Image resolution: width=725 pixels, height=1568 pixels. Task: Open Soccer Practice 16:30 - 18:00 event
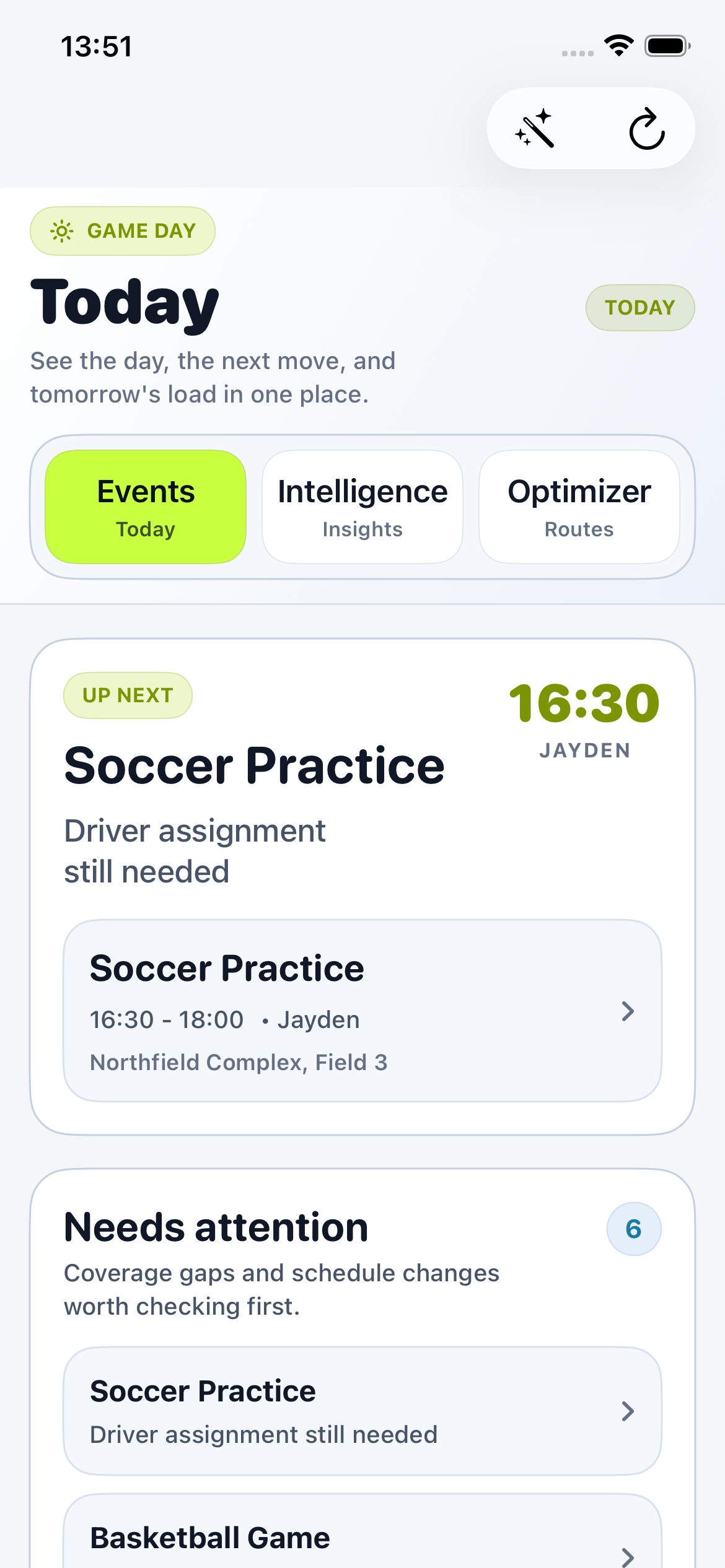[362, 1011]
